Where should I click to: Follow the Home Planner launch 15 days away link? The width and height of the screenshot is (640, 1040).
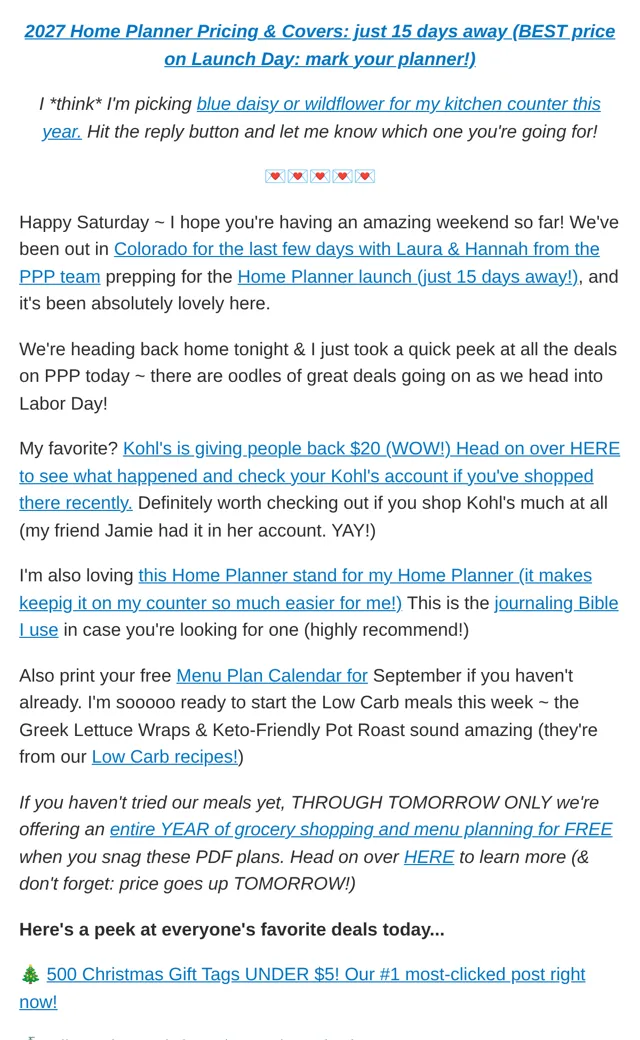pyautogui.click(x=408, y=277)
